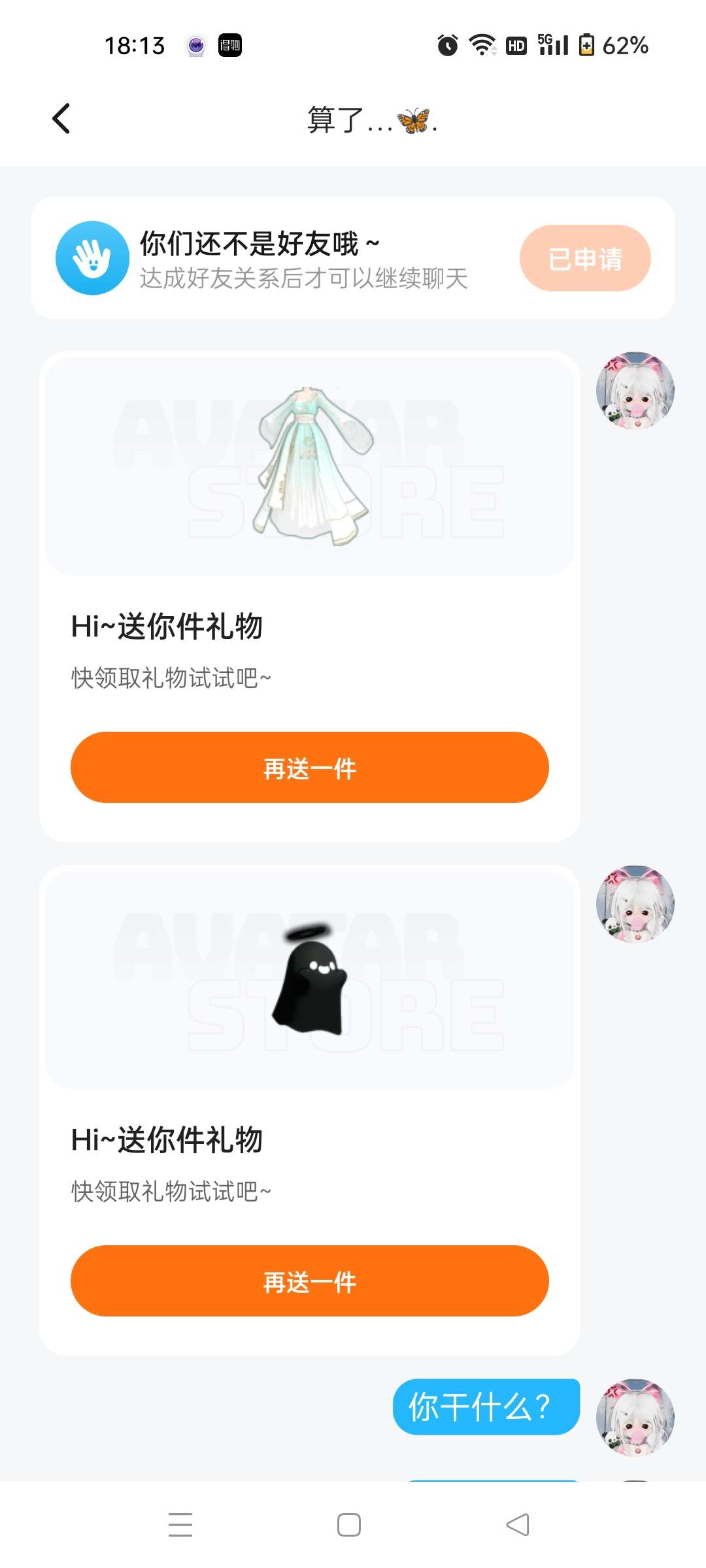Image resolution: width=706 pixels, height=1568 pixels.
Task: Tap the 已申请 friend request button
Action: point(584,258)
